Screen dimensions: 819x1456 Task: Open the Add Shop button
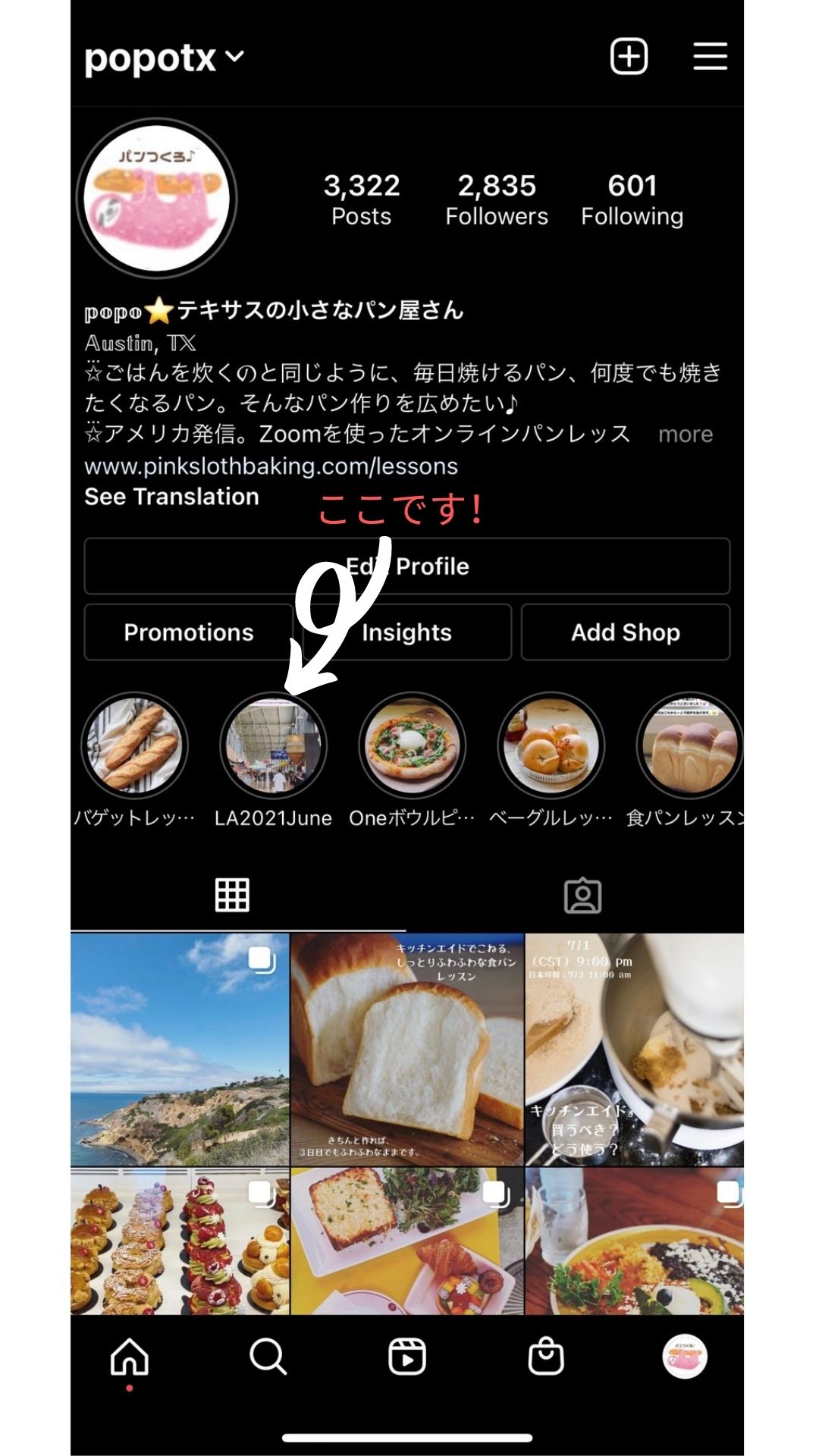coord(626,632)
